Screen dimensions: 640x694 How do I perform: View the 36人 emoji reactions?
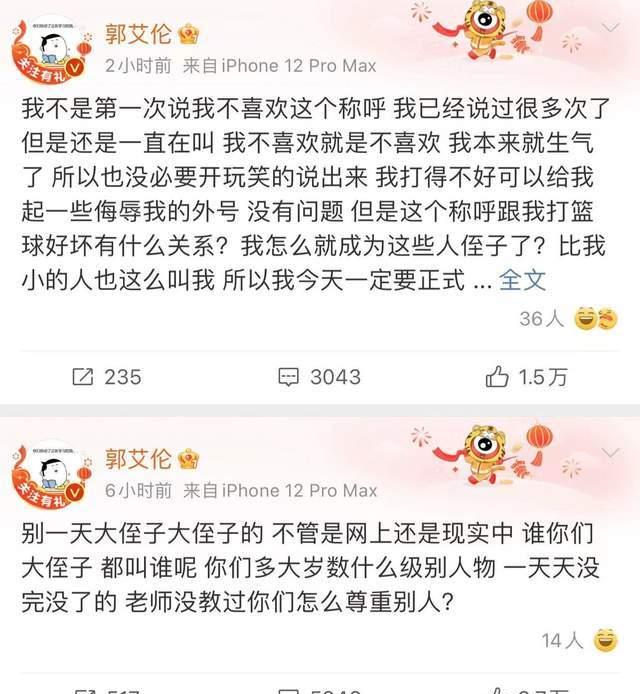pos(568,319)
